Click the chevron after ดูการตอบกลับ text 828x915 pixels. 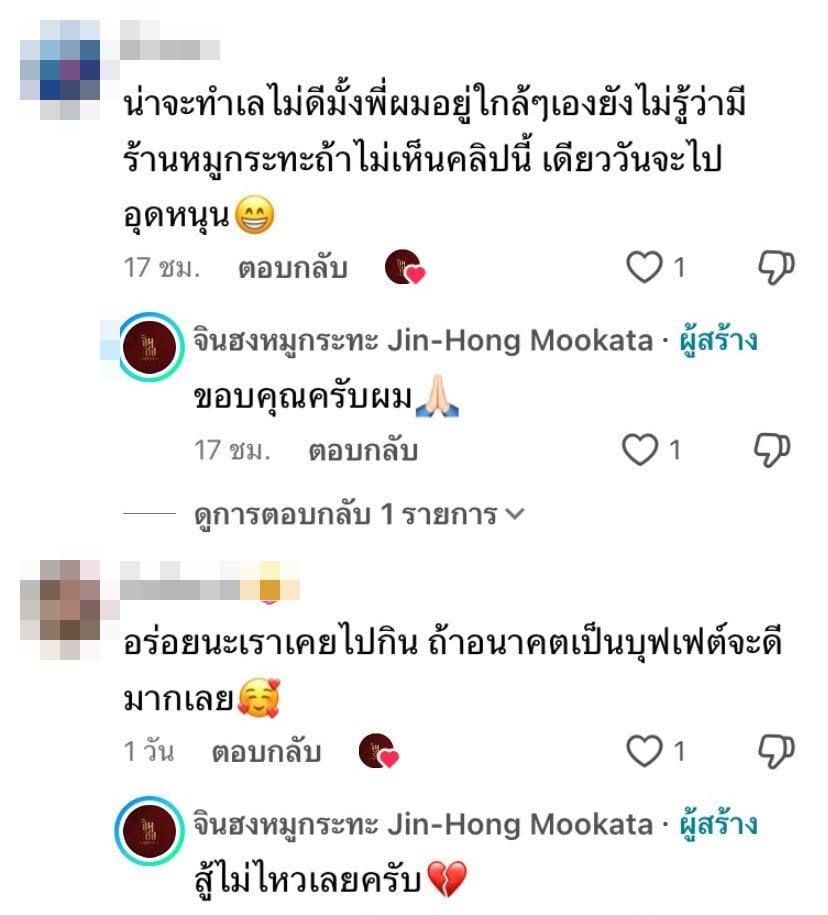click(516, 513)
